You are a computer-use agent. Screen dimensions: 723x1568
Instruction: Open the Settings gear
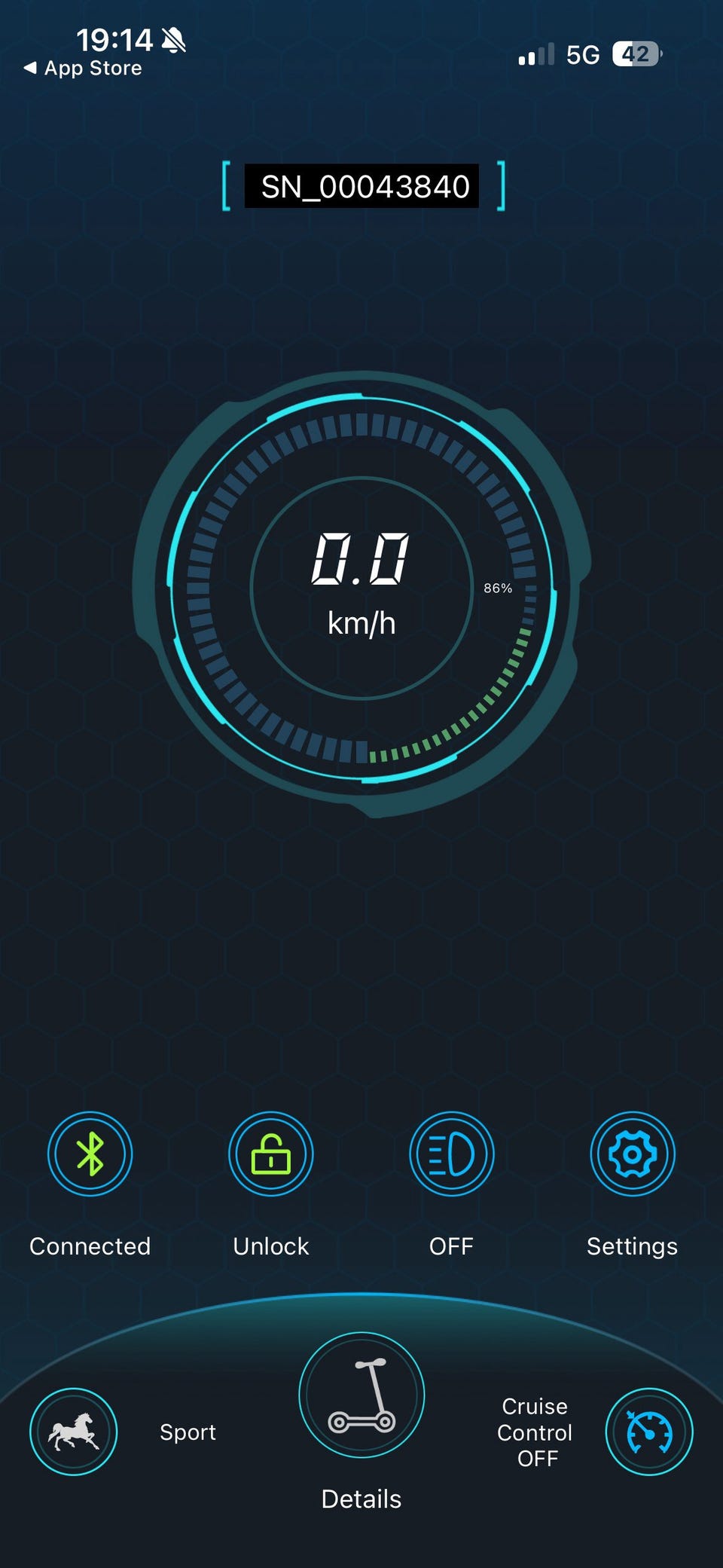(633, 1154)
